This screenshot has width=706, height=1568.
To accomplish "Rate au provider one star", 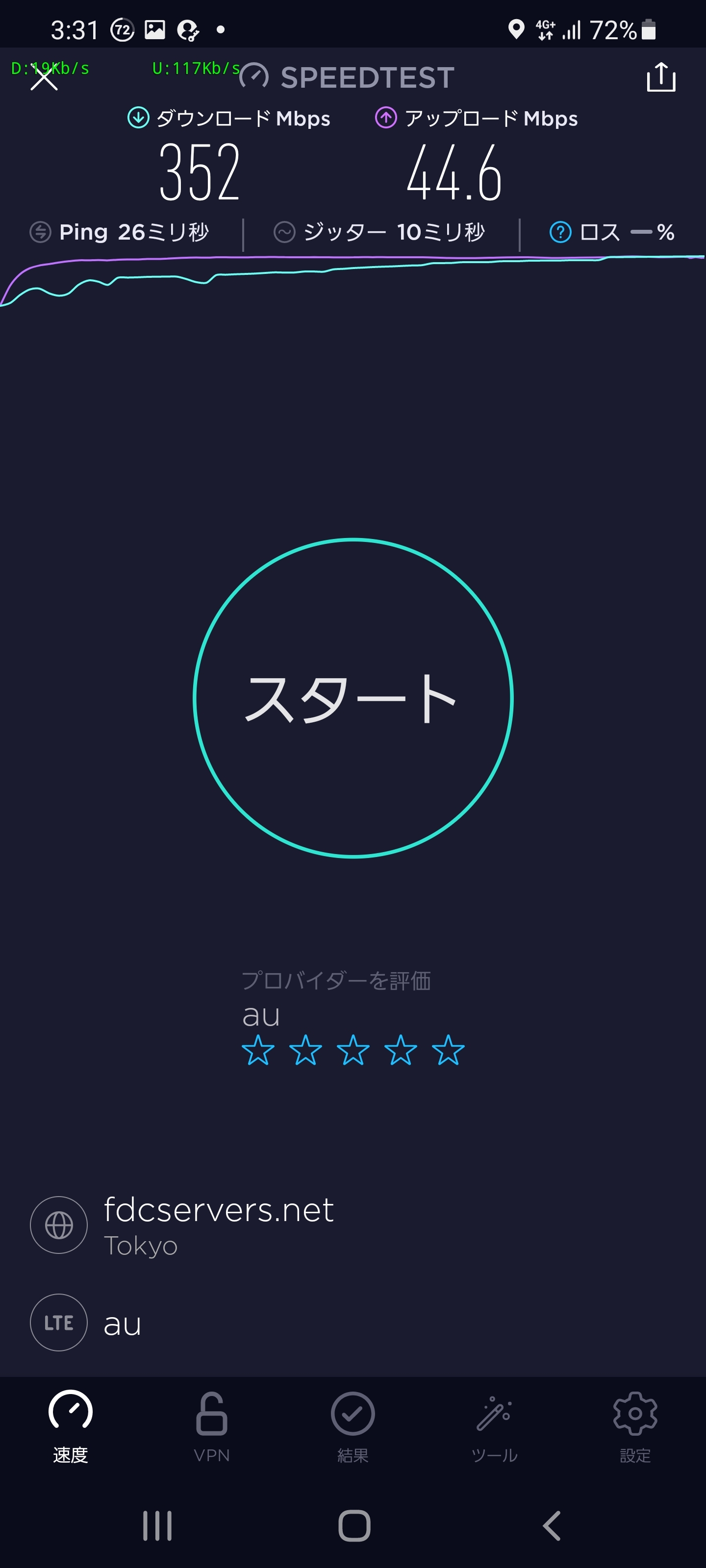I will coord(258,1051).
